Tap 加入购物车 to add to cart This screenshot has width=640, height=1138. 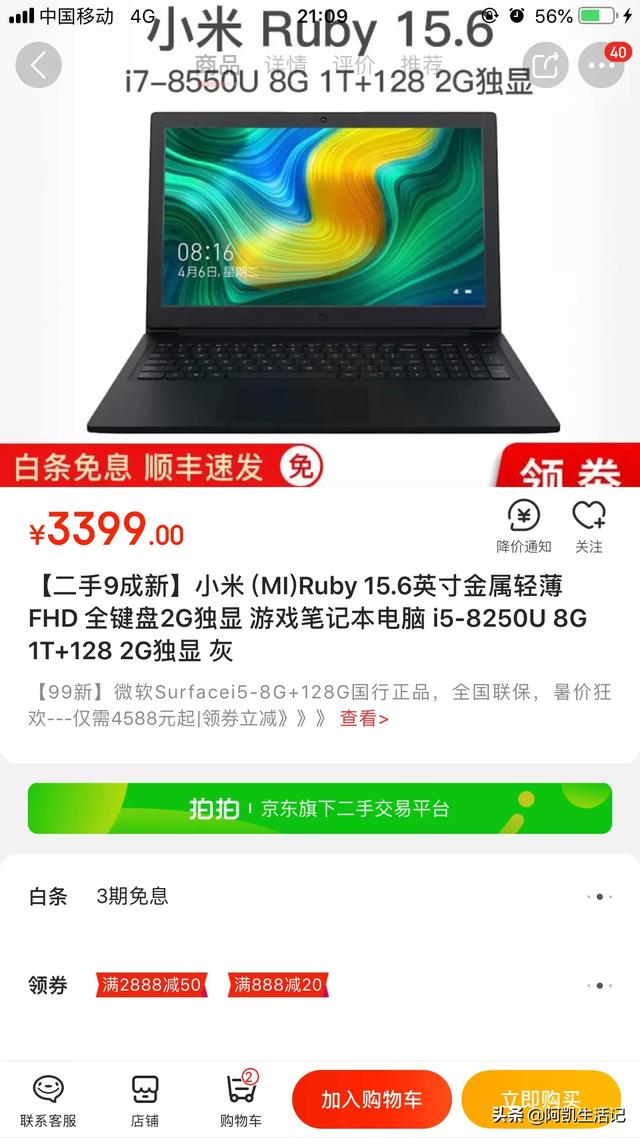371,1100
